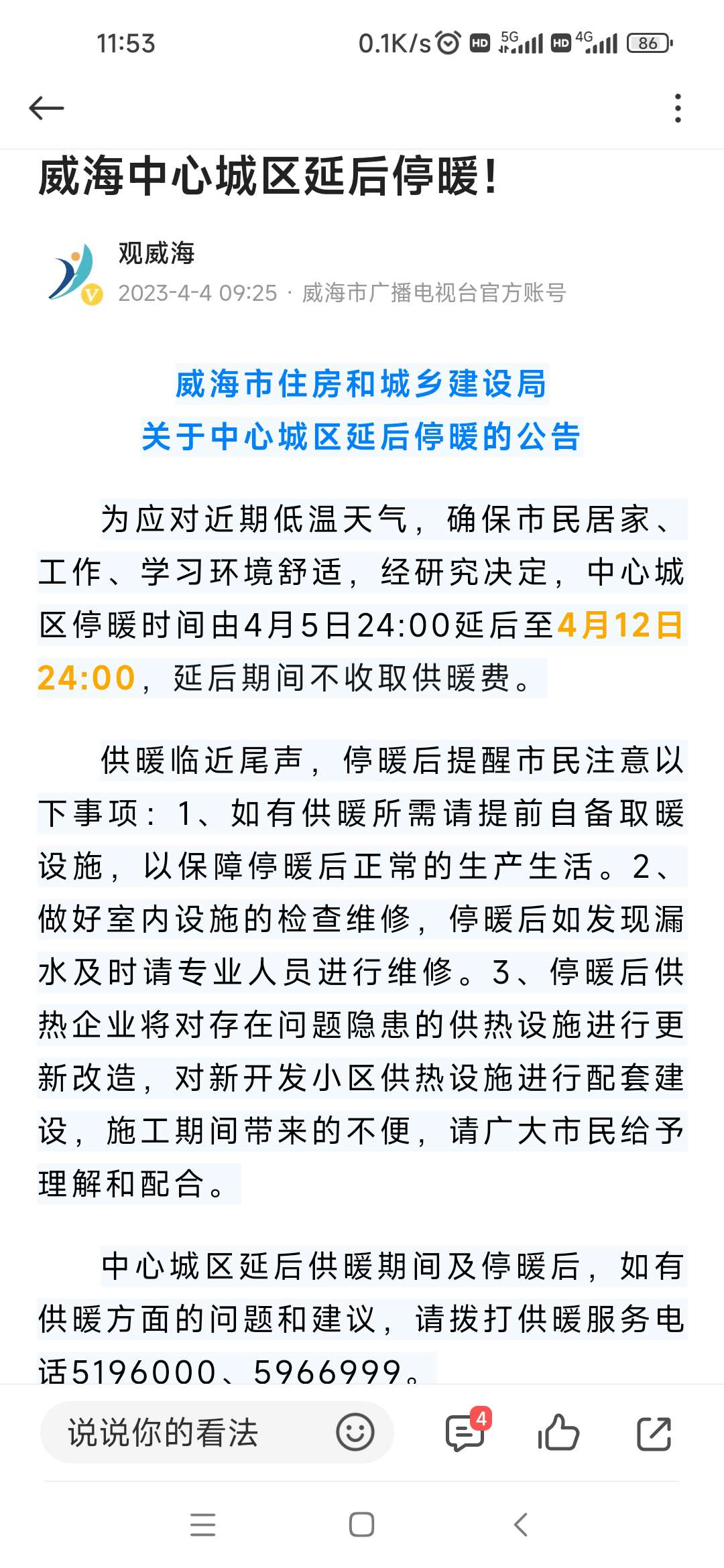Go to the home screen via navigation bar

click(362, 1524)
